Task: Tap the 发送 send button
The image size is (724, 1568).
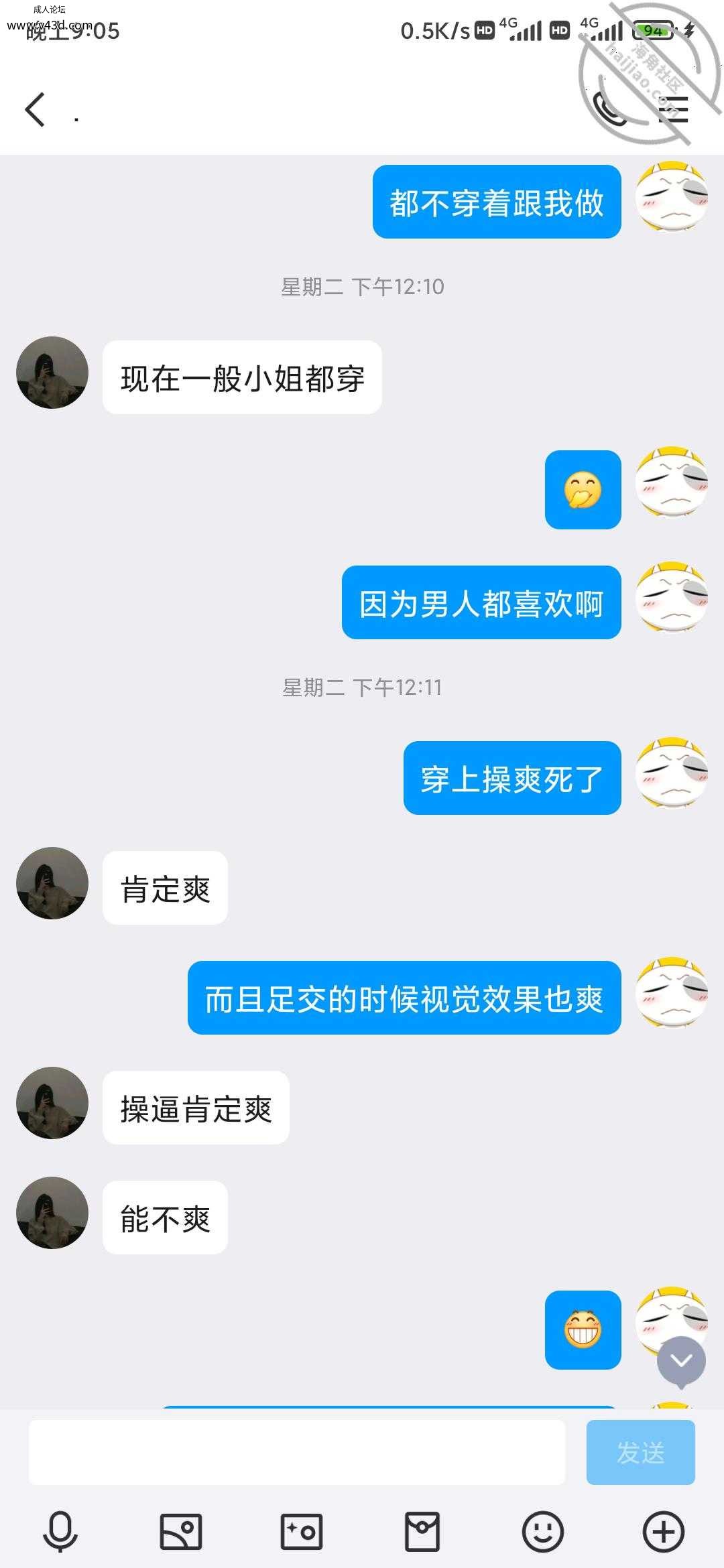Action: (x=640, y=1452)
